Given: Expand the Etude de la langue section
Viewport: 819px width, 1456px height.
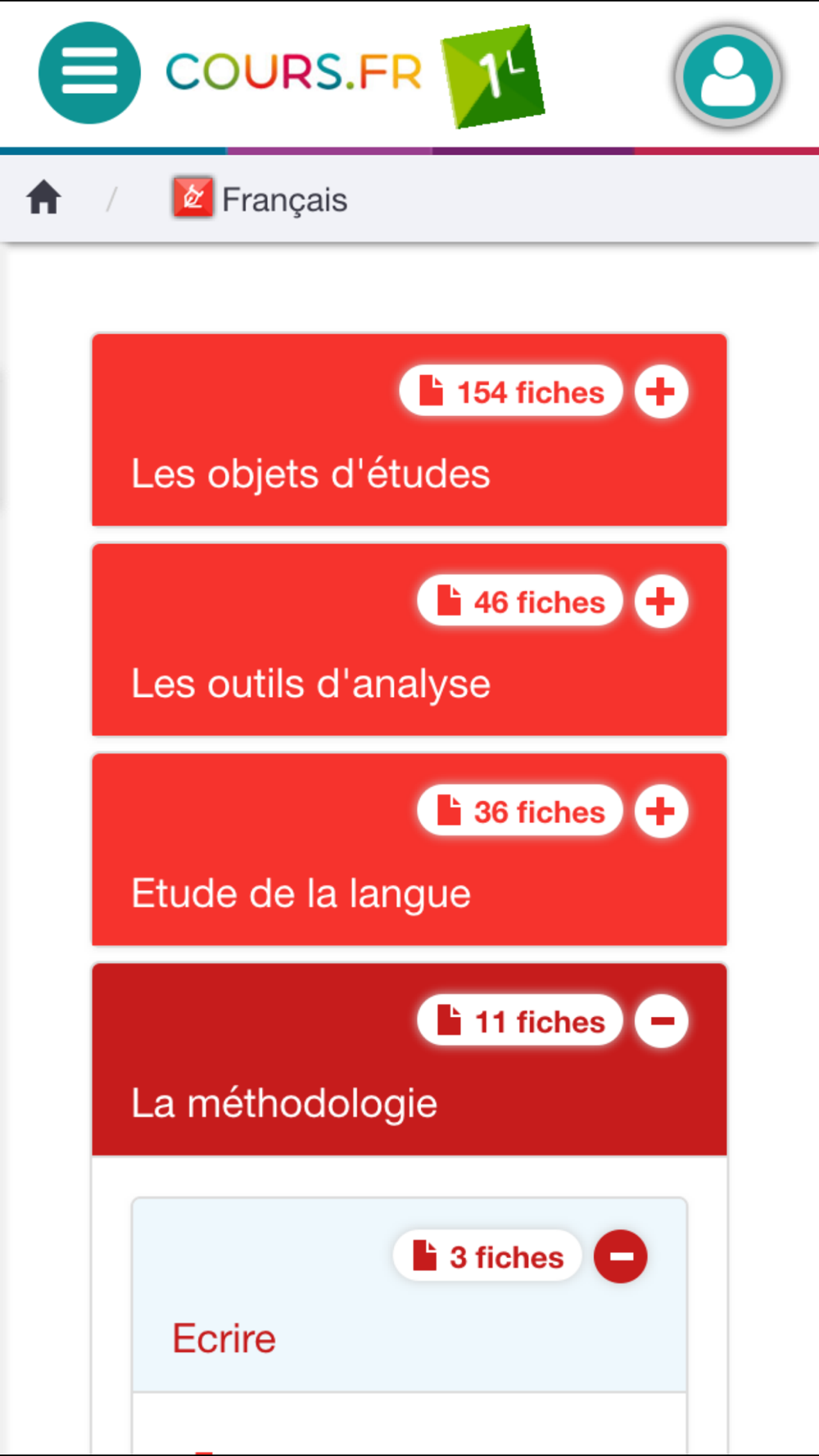Looking at the screenshot, I should pyautogui.click(x=661, y=811).
